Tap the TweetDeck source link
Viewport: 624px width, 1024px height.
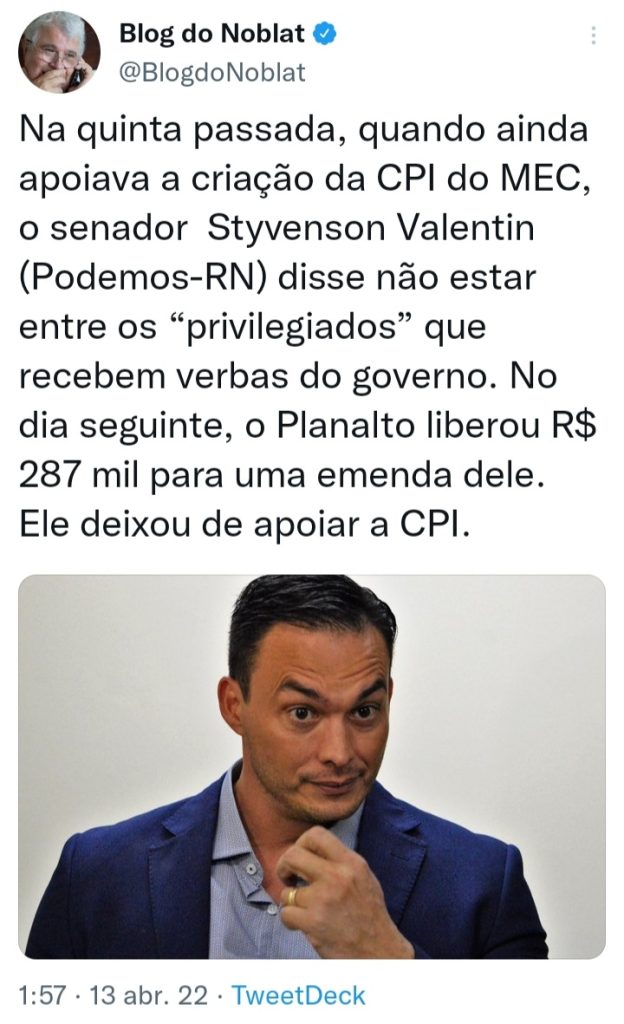[x=298, y=996]
